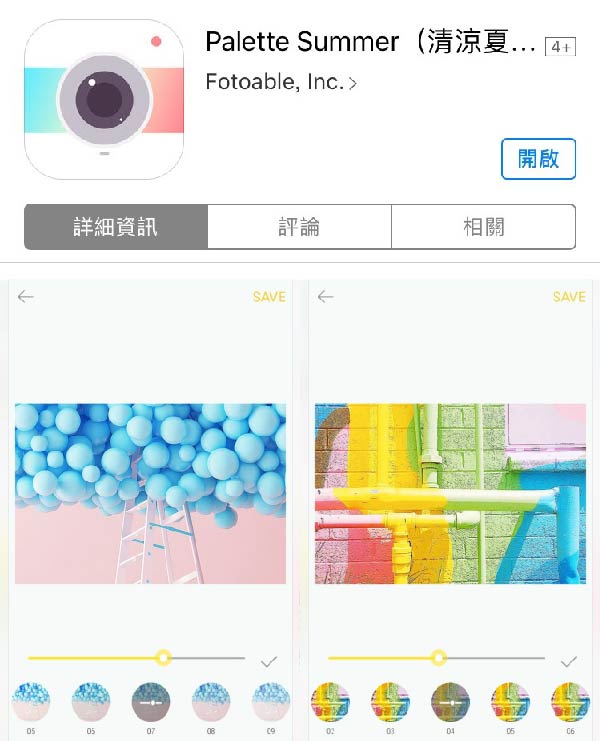
Task: Open the Fotoable, Inc. developer page
Action: pyautogui.click(x=280, y=82)
